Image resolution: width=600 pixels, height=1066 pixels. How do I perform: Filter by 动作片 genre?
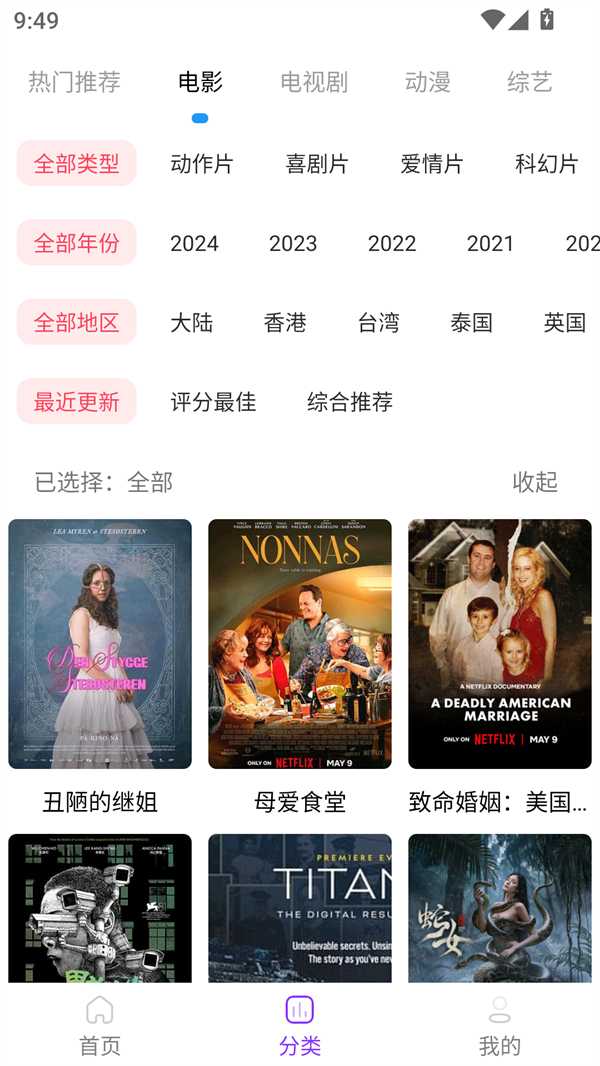click(x=202, y=164)
